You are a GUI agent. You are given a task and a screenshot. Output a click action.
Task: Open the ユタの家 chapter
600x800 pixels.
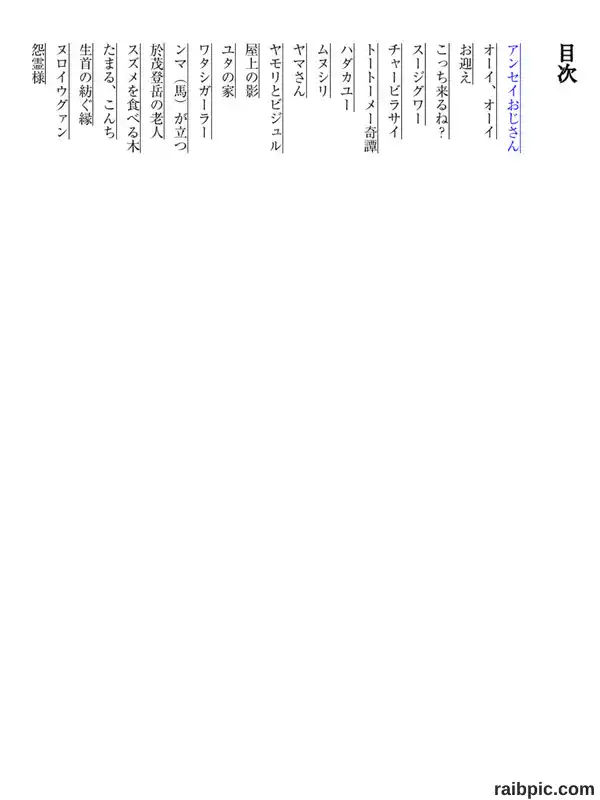pos(228,71)
